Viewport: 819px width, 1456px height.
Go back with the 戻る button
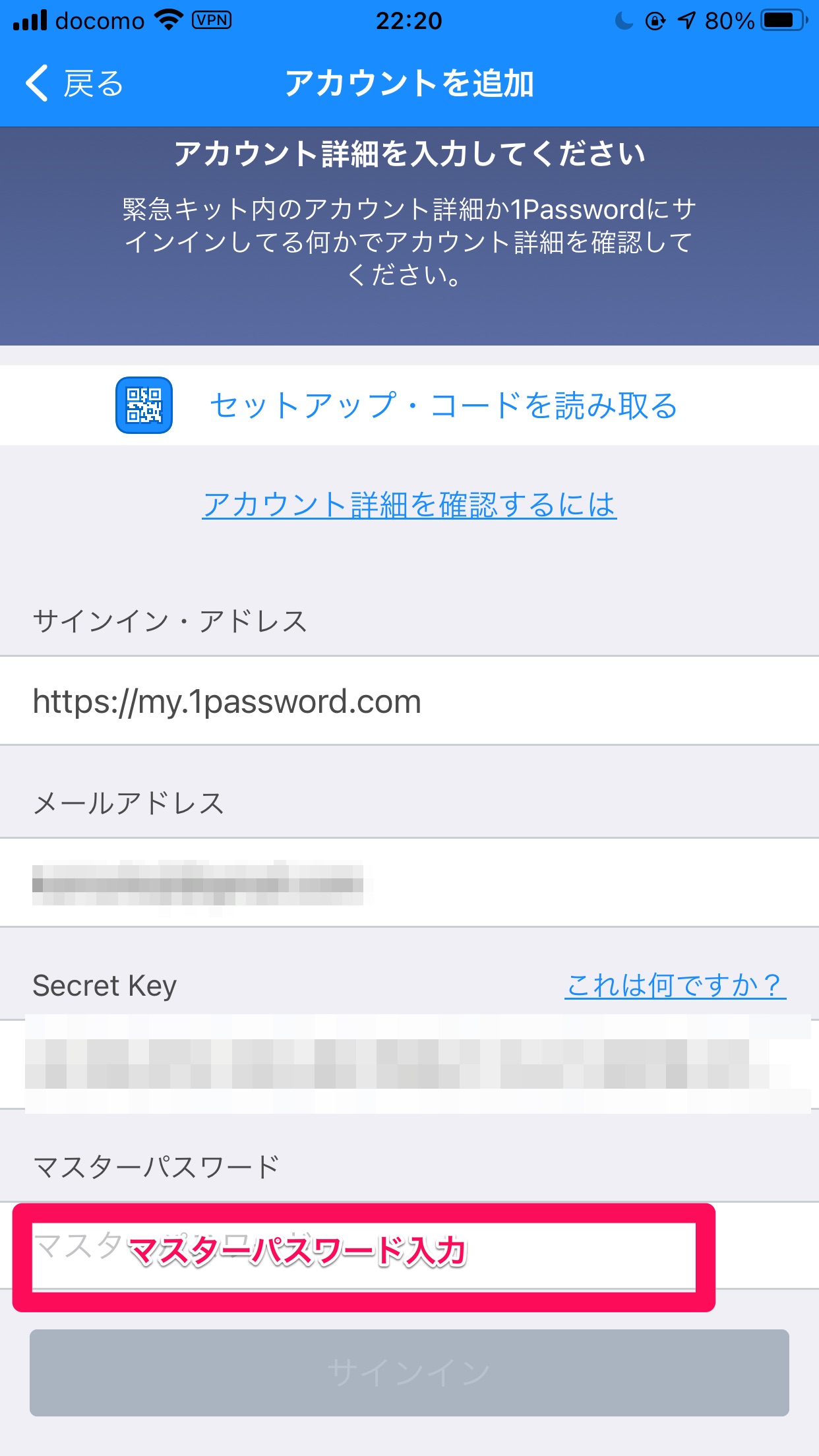coord(74,84)
